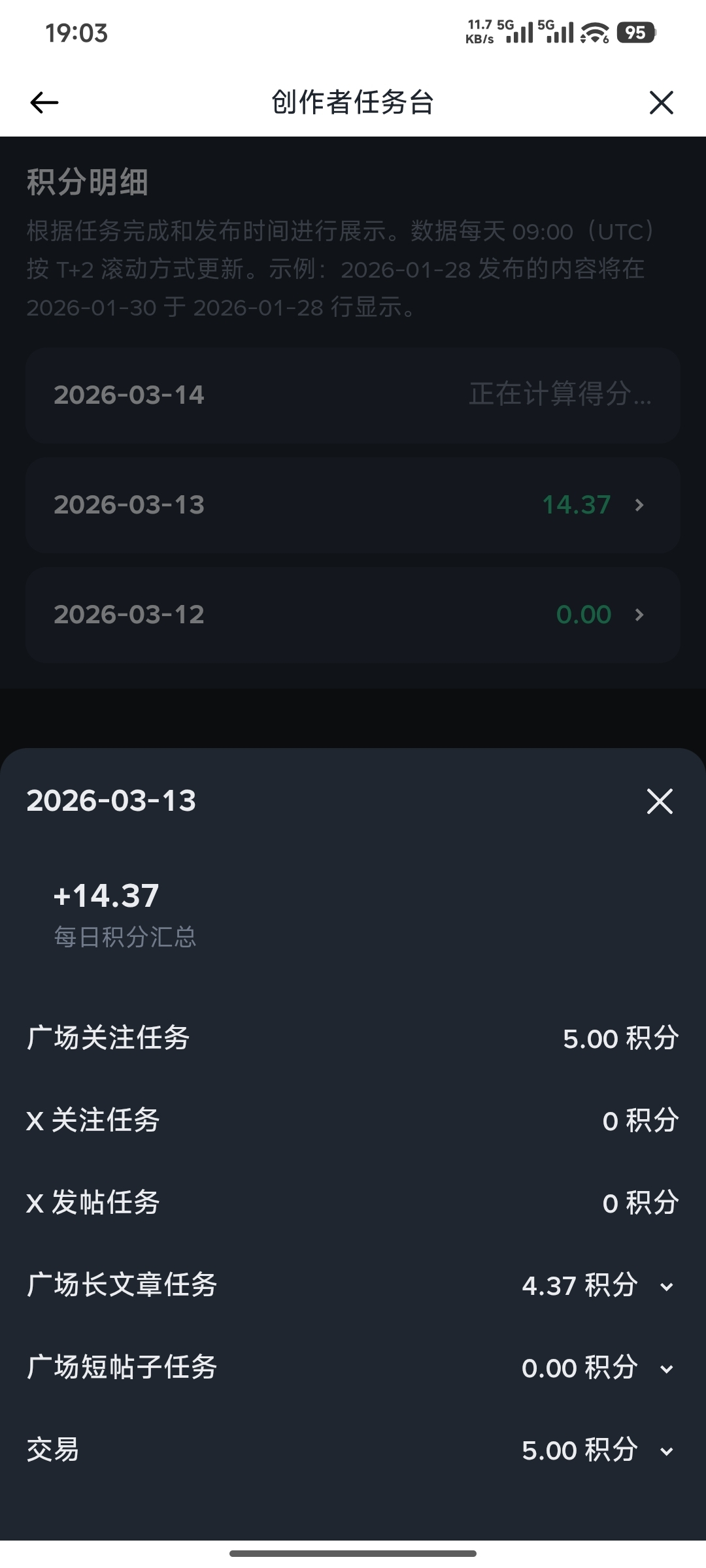Image resolution: width=706 pixels, height=1568 pixels.
Task: Dismiss the 2026-03-13 points detail sheet
Action: click(x=660, y=801)
